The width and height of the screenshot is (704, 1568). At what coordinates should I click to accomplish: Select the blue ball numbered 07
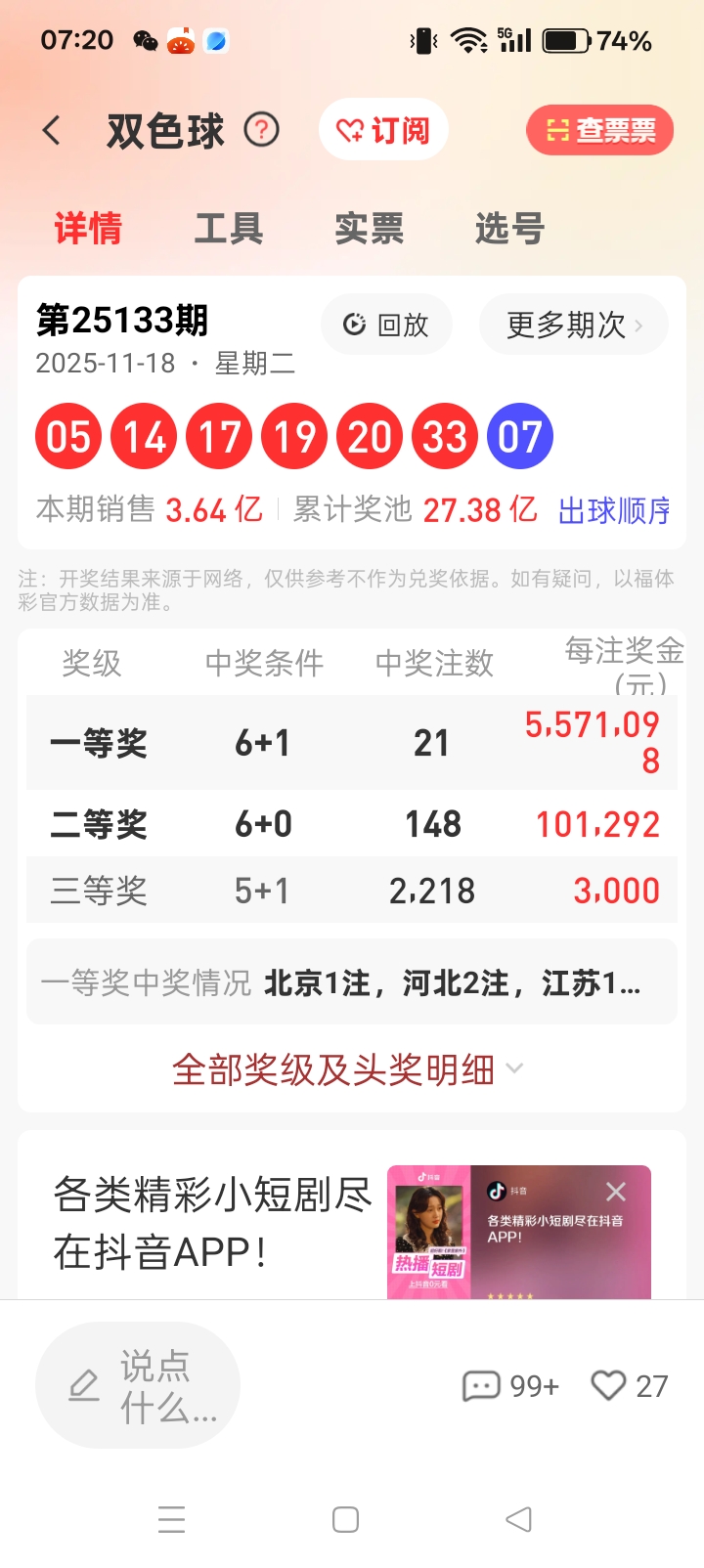[519, 435]
